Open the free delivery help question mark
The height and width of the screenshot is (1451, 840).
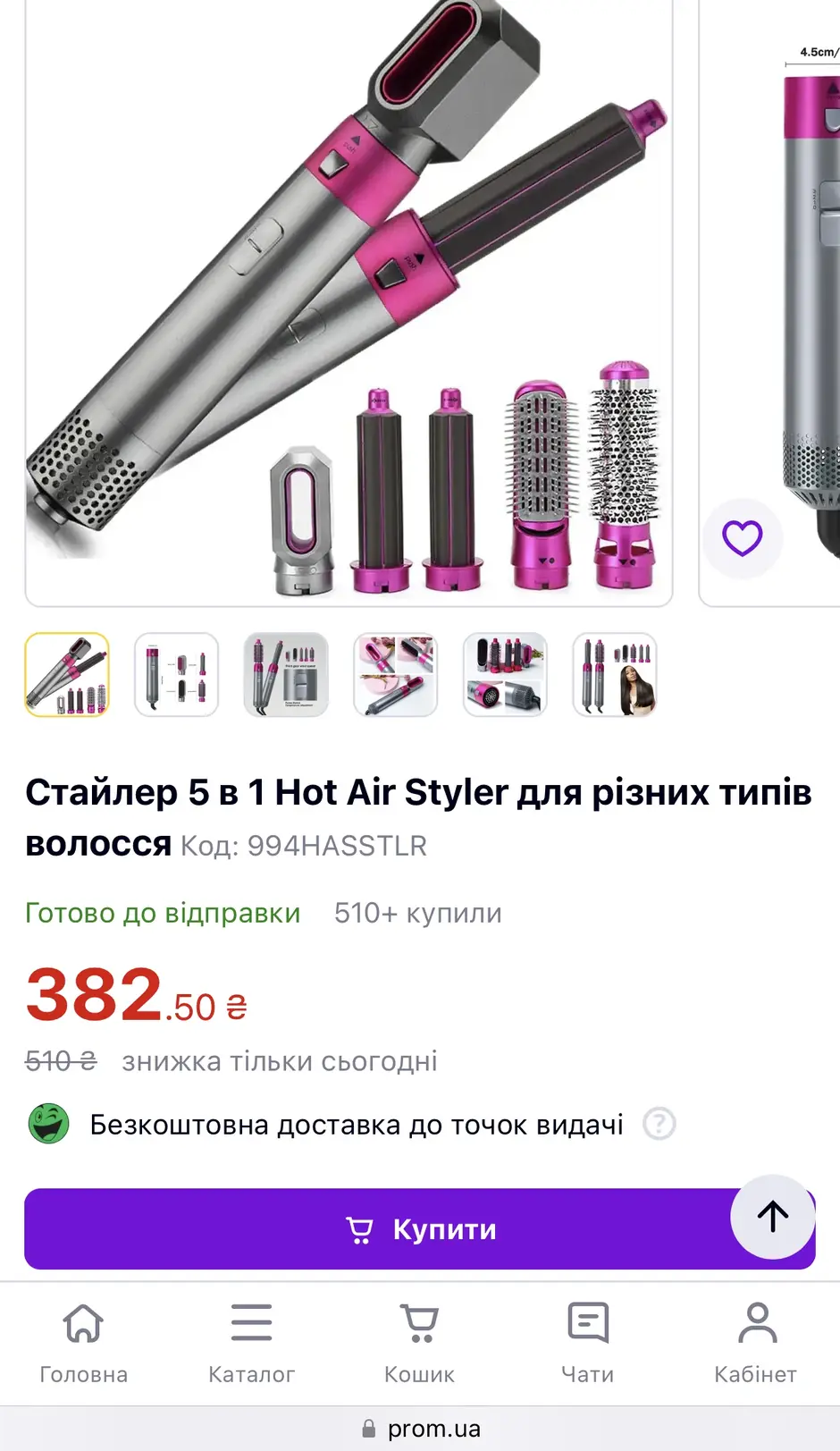[659, 1124]
